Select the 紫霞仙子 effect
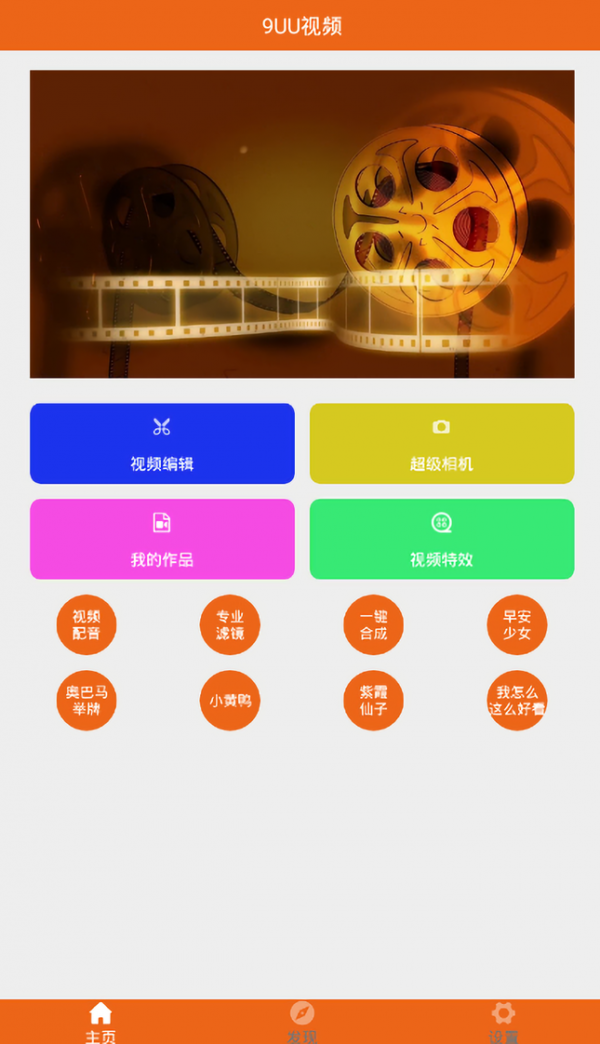Screen dimensions: 600x1044 click(373, 700)
